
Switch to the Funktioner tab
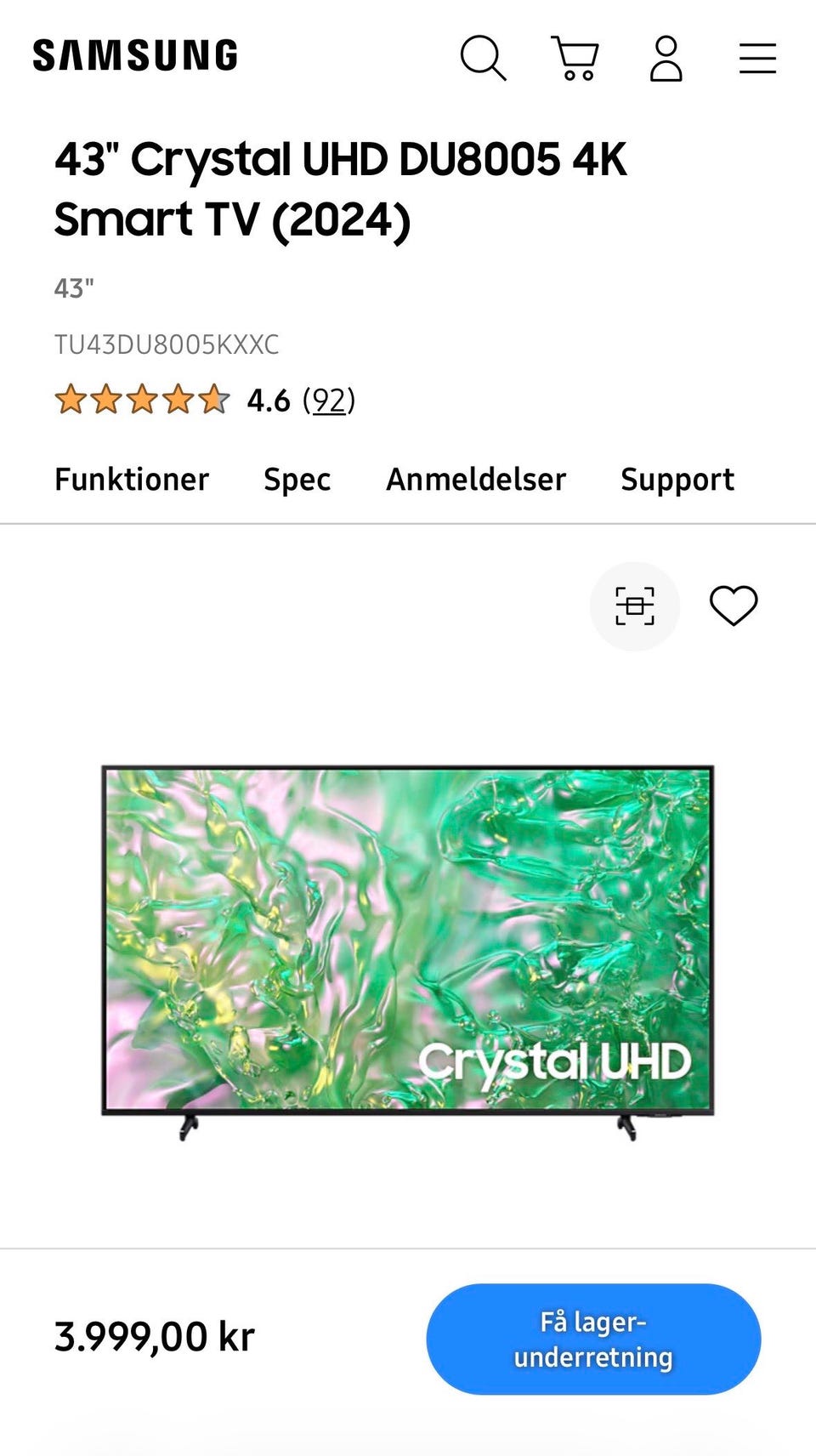click(132, 480)
